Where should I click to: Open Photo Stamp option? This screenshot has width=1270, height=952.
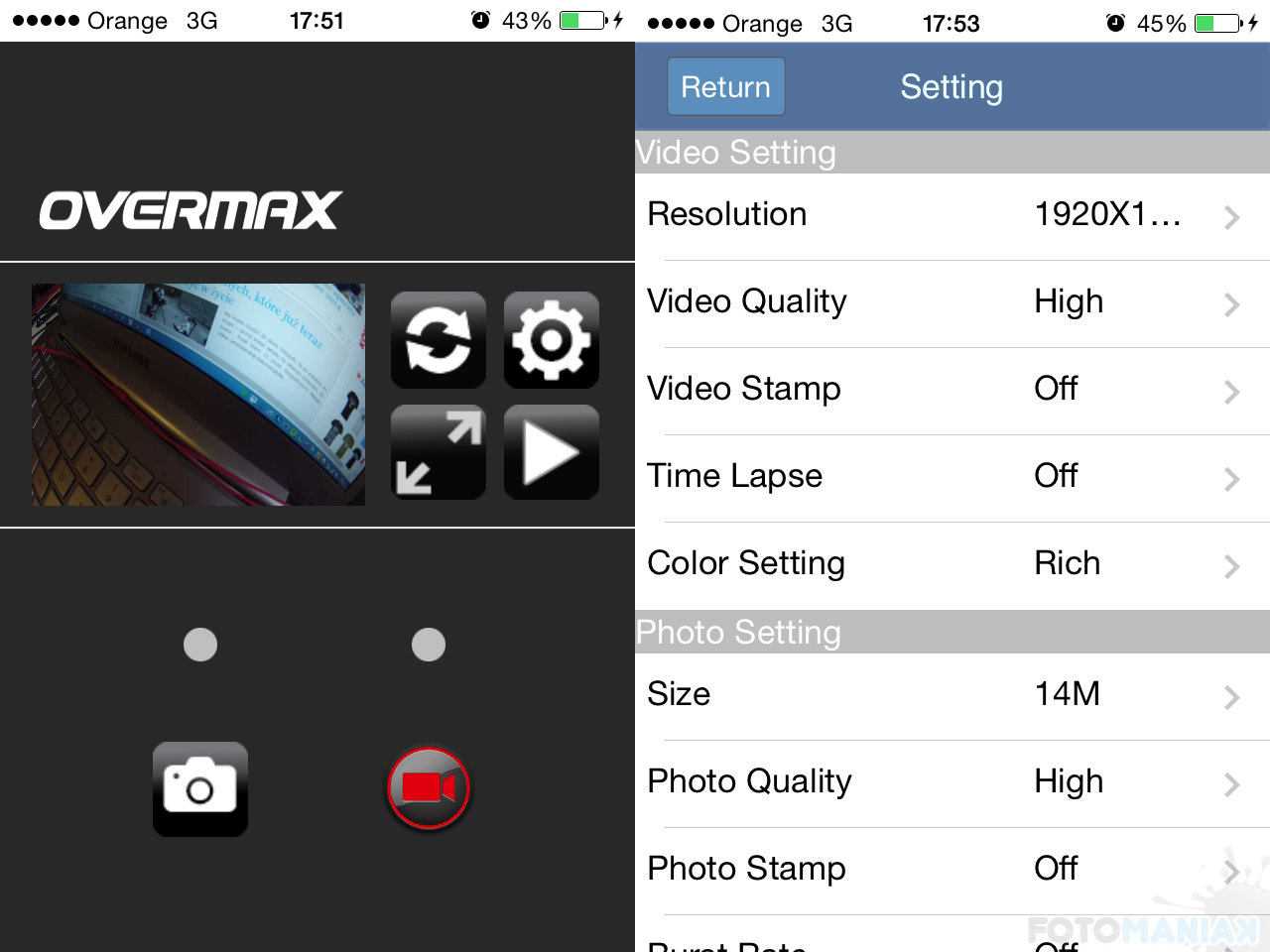point(951,870)
